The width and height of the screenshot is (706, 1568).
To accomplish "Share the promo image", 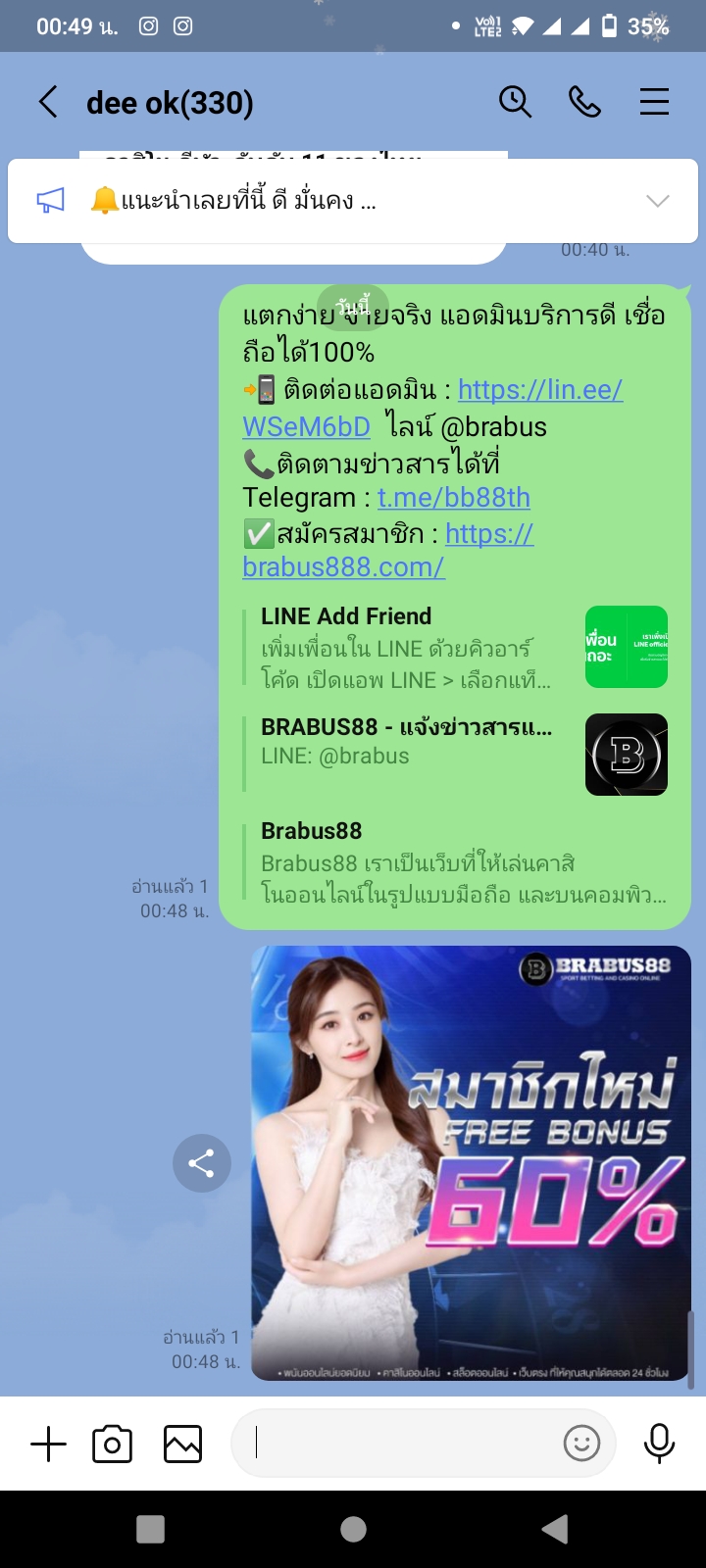I will pos(202,1163).
